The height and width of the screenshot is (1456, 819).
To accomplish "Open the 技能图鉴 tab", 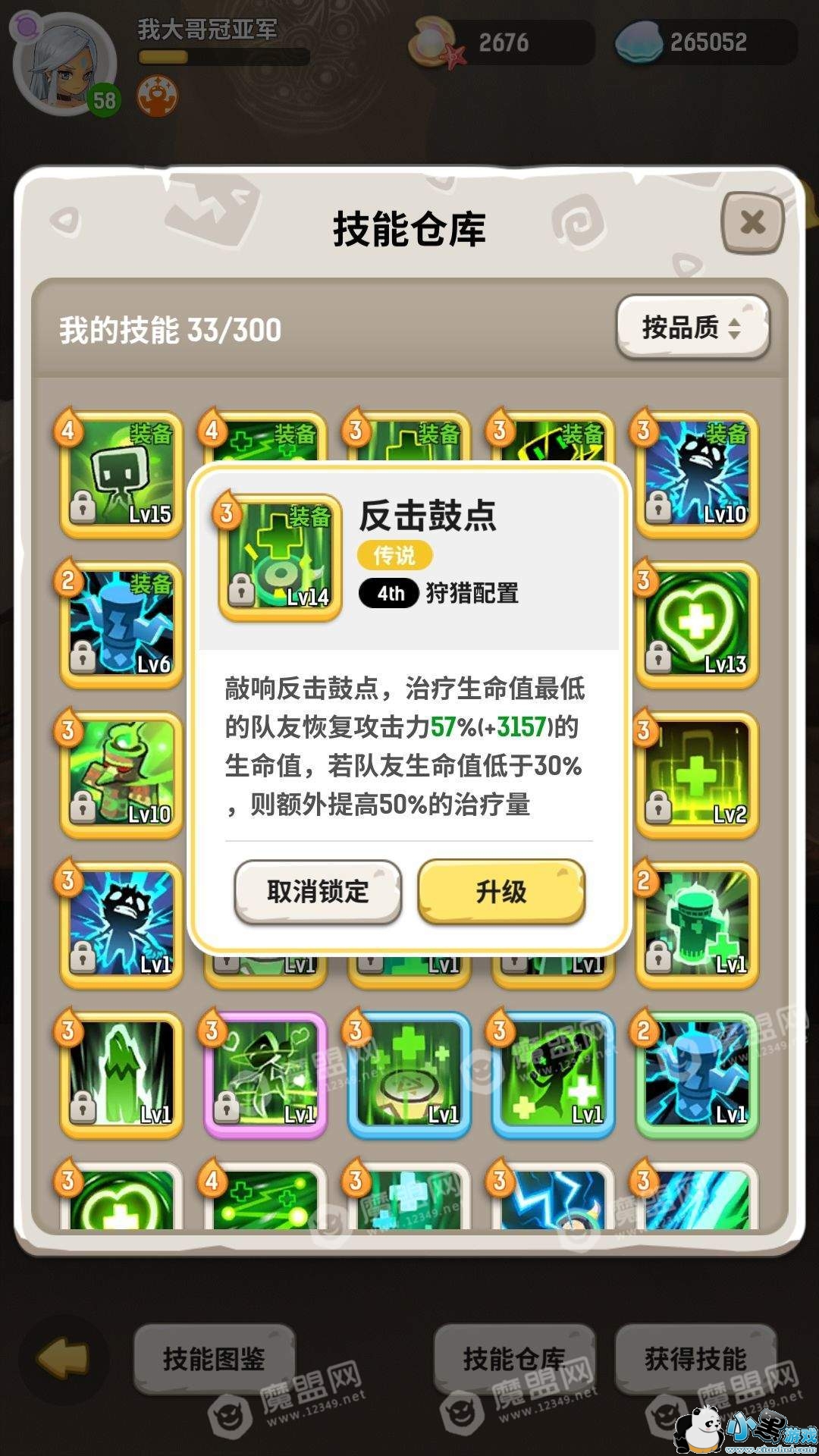I will point(214,1358).
